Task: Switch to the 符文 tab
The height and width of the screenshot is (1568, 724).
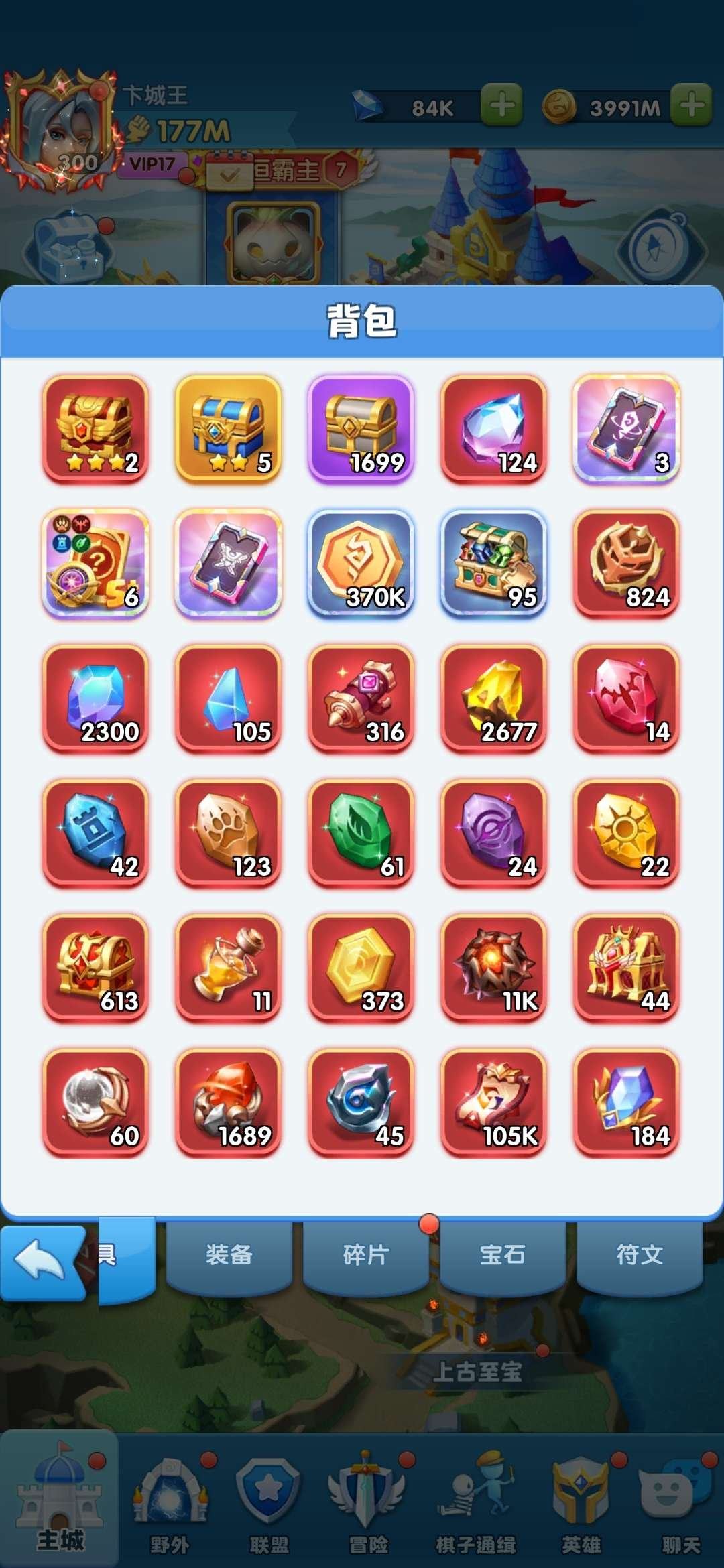Action: (x=639, y=1255)
